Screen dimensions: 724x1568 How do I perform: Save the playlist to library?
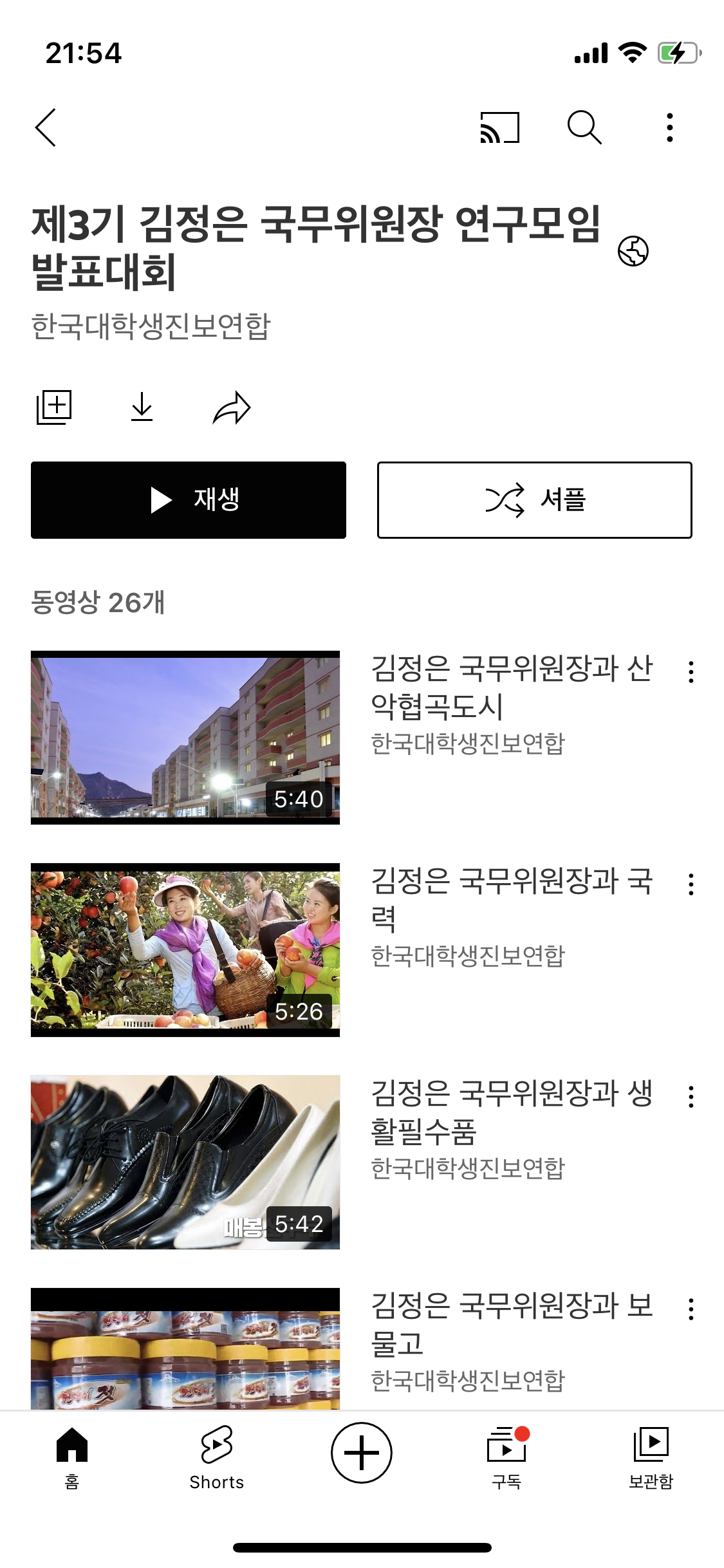pyautogui.click(x=54, y=406)
